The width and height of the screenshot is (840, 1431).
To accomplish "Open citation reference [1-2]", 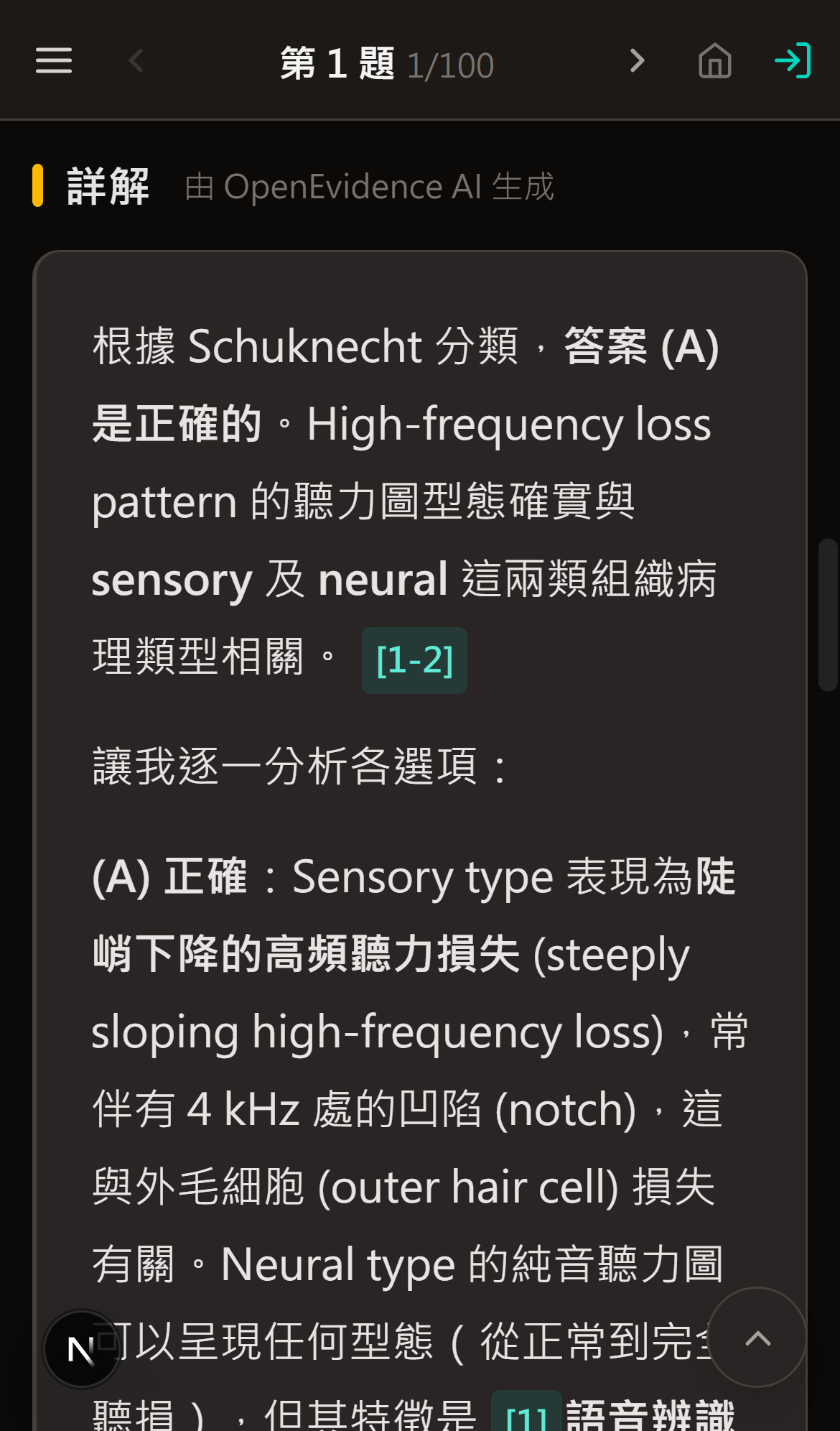I will tap(414, 660).
